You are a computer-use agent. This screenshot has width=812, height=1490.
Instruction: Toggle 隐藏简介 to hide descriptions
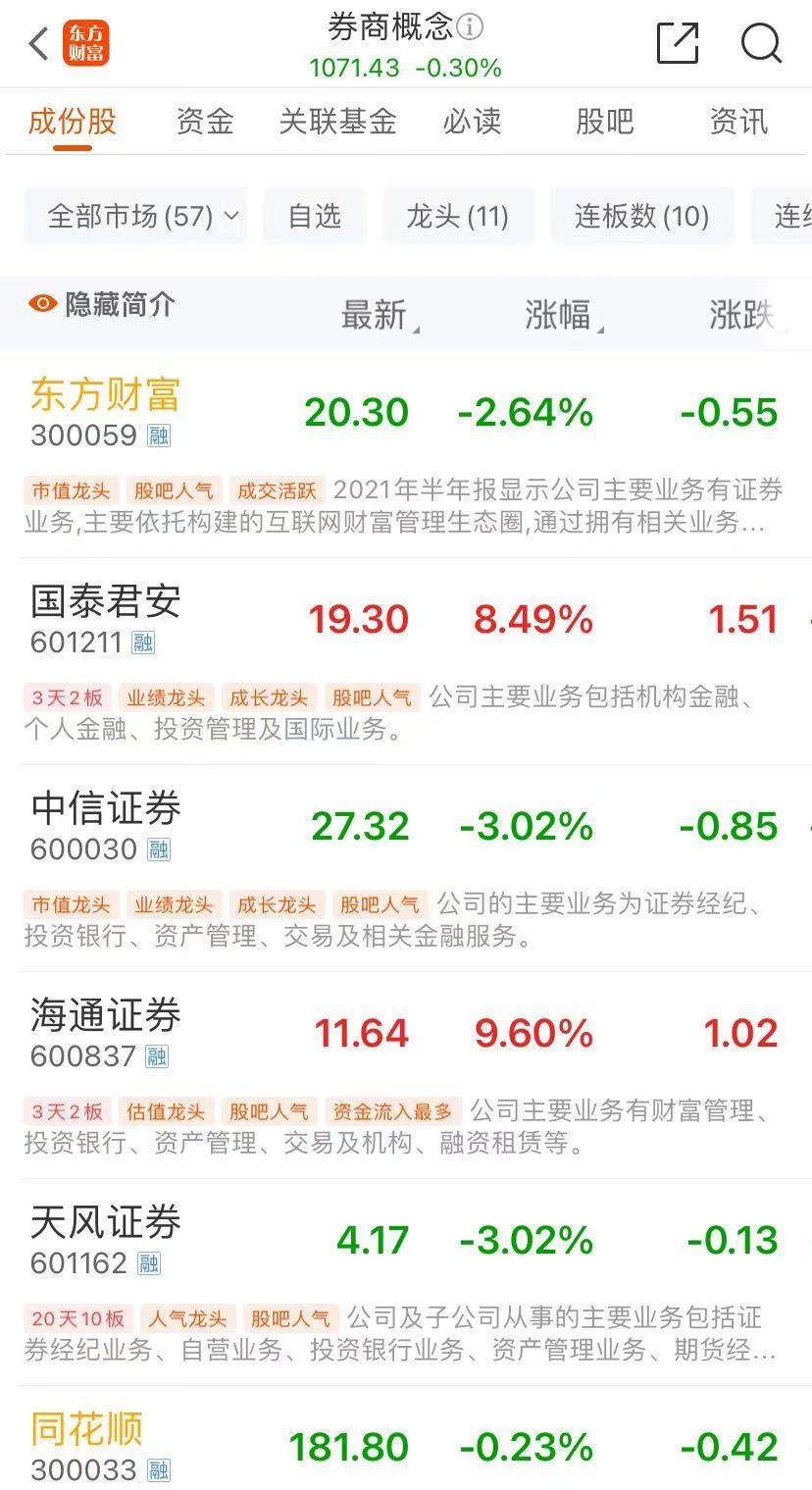102,304
